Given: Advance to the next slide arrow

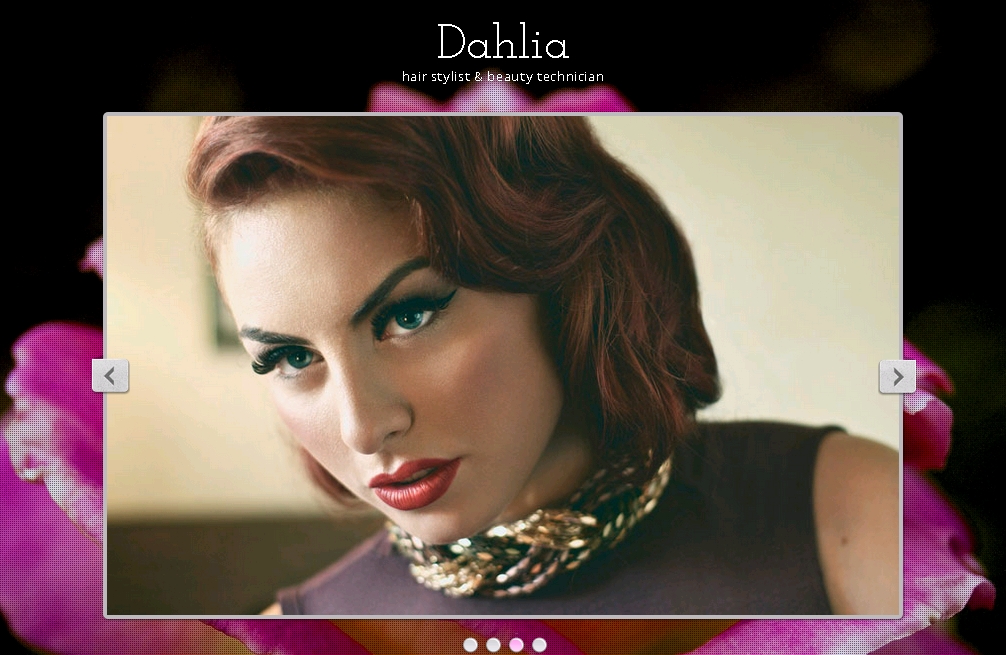Looking at the screenshot, I should 897,376.
